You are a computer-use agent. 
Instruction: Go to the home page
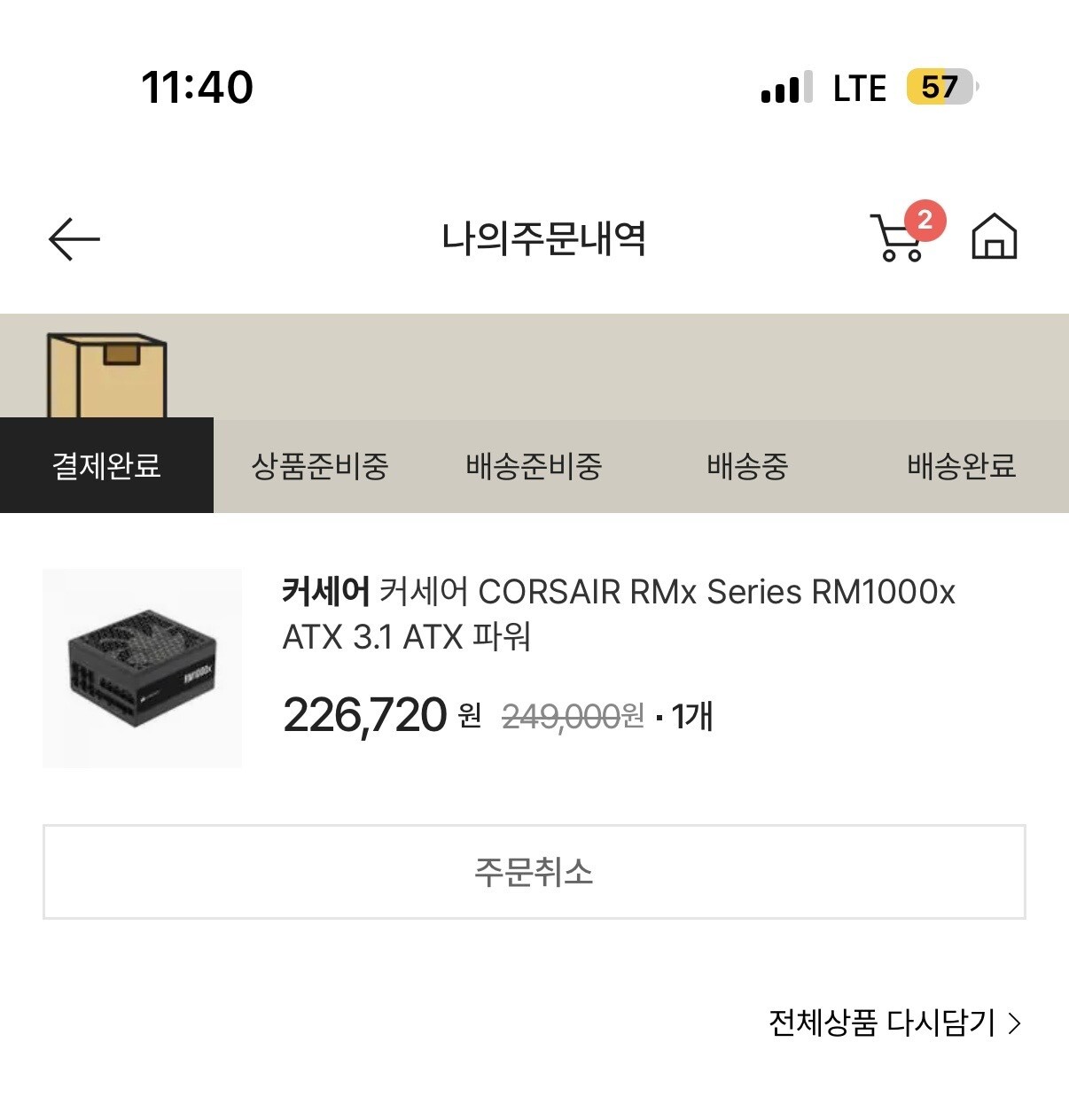[x=995, y=237]
